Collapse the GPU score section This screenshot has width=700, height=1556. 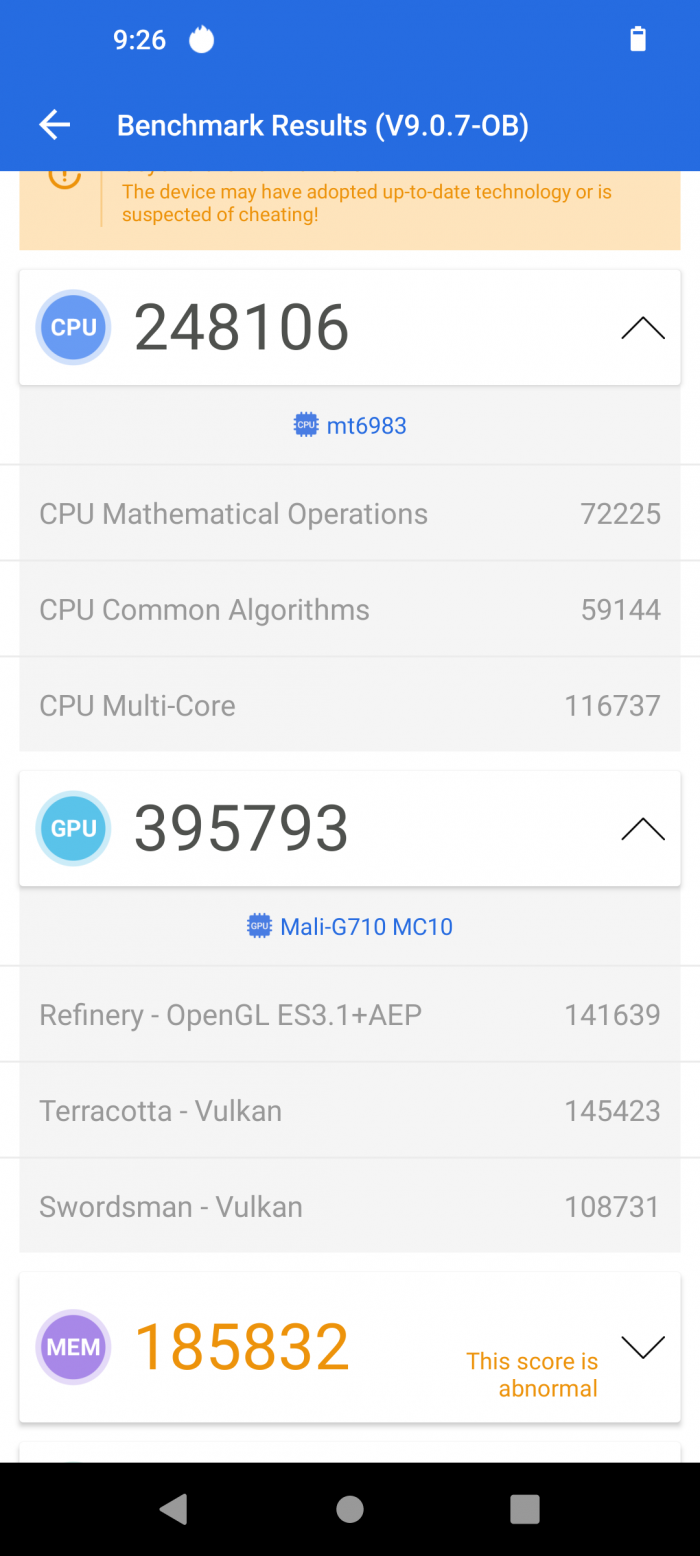[x=642, y=829]
